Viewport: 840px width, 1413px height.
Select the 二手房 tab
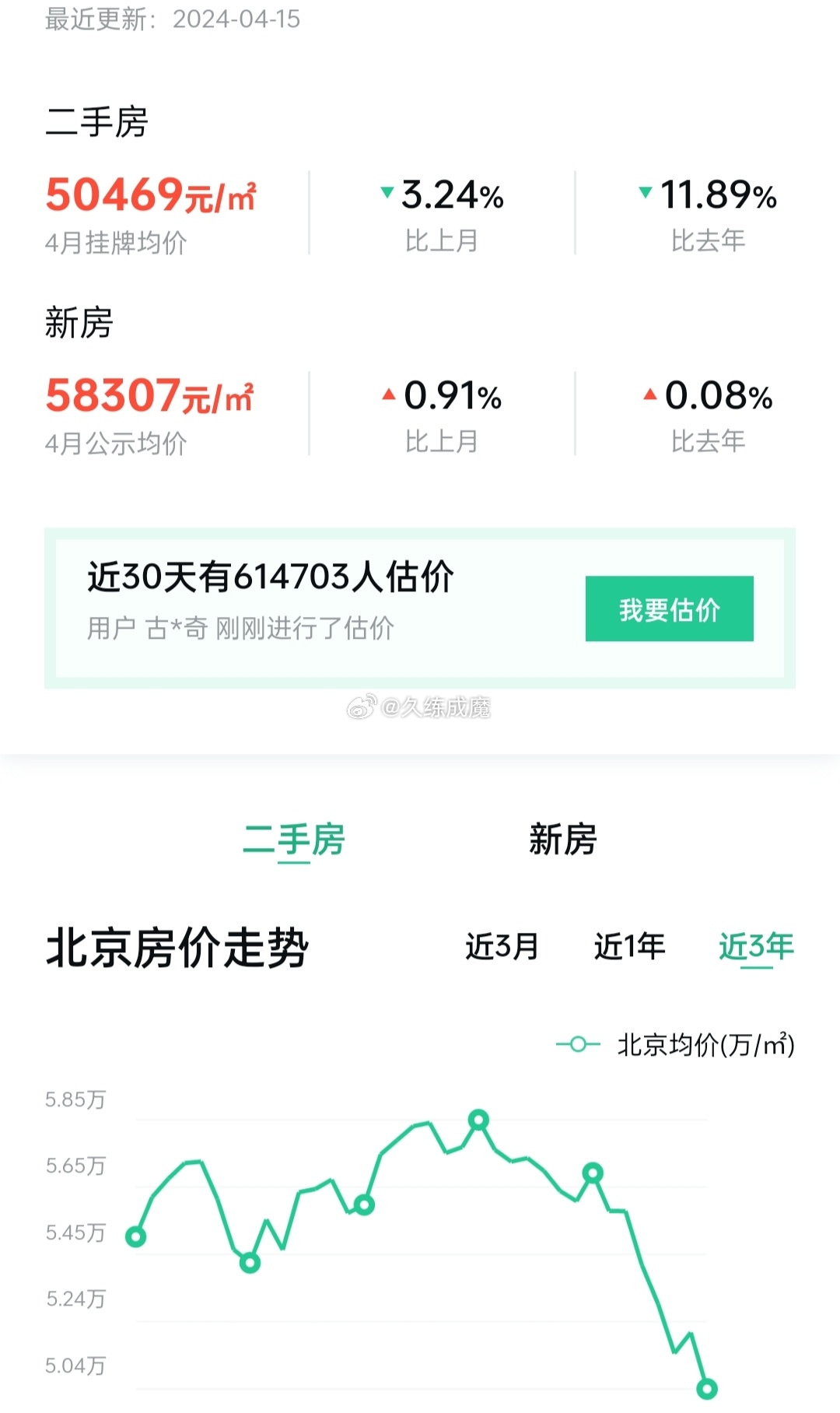(293, 840)
